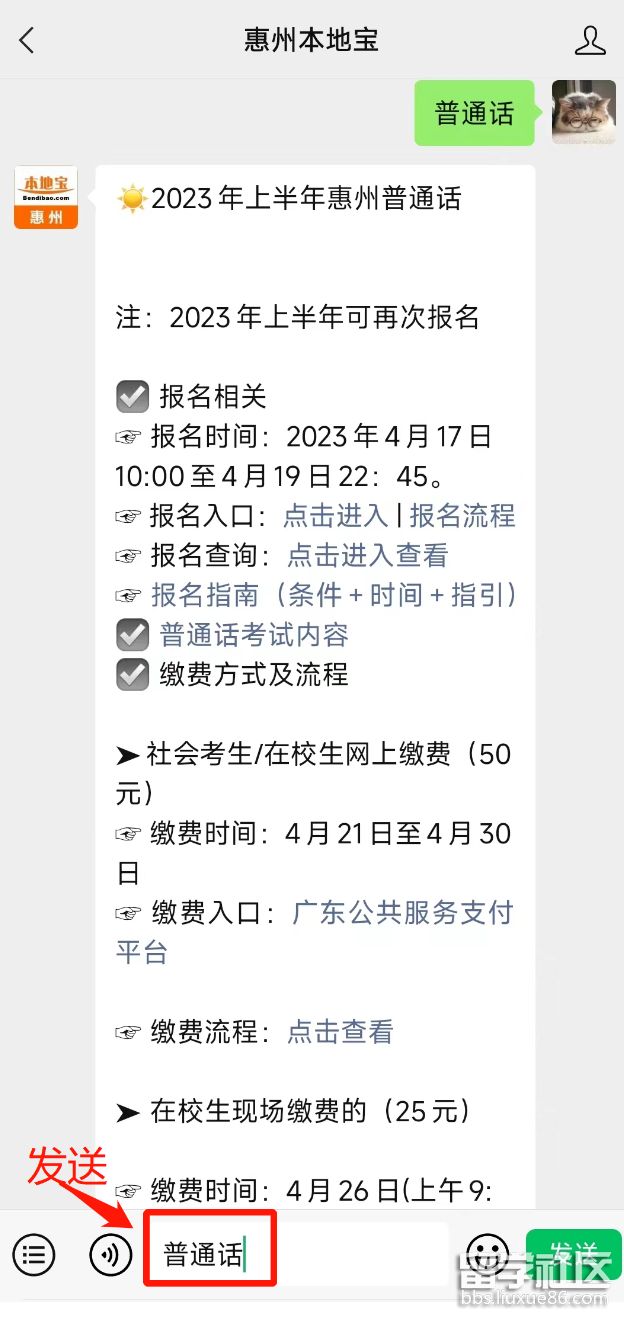Open the service menu list icon
Viewport: 624px width, 1320px height.
(34, 1253)
